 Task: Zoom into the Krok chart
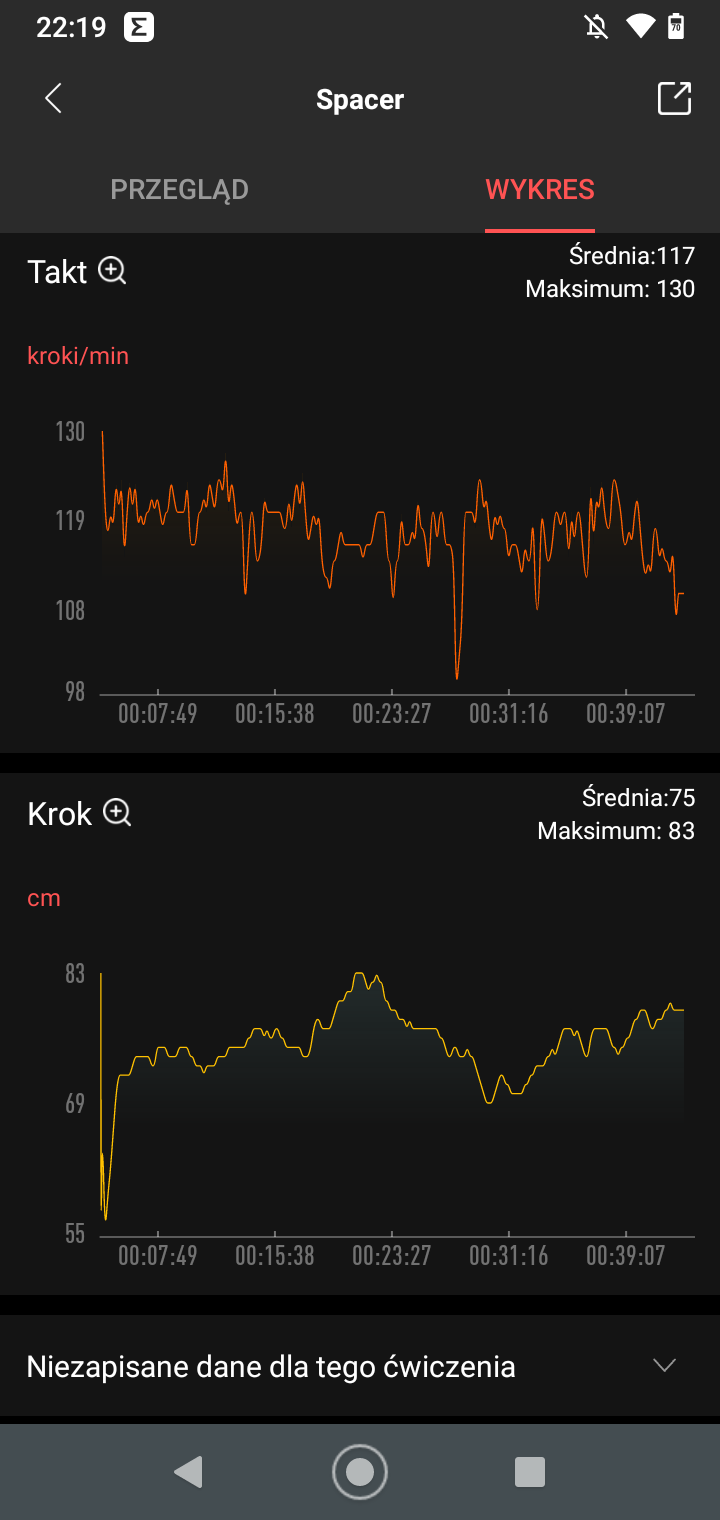pyautogui.click(x=118, y=813)
